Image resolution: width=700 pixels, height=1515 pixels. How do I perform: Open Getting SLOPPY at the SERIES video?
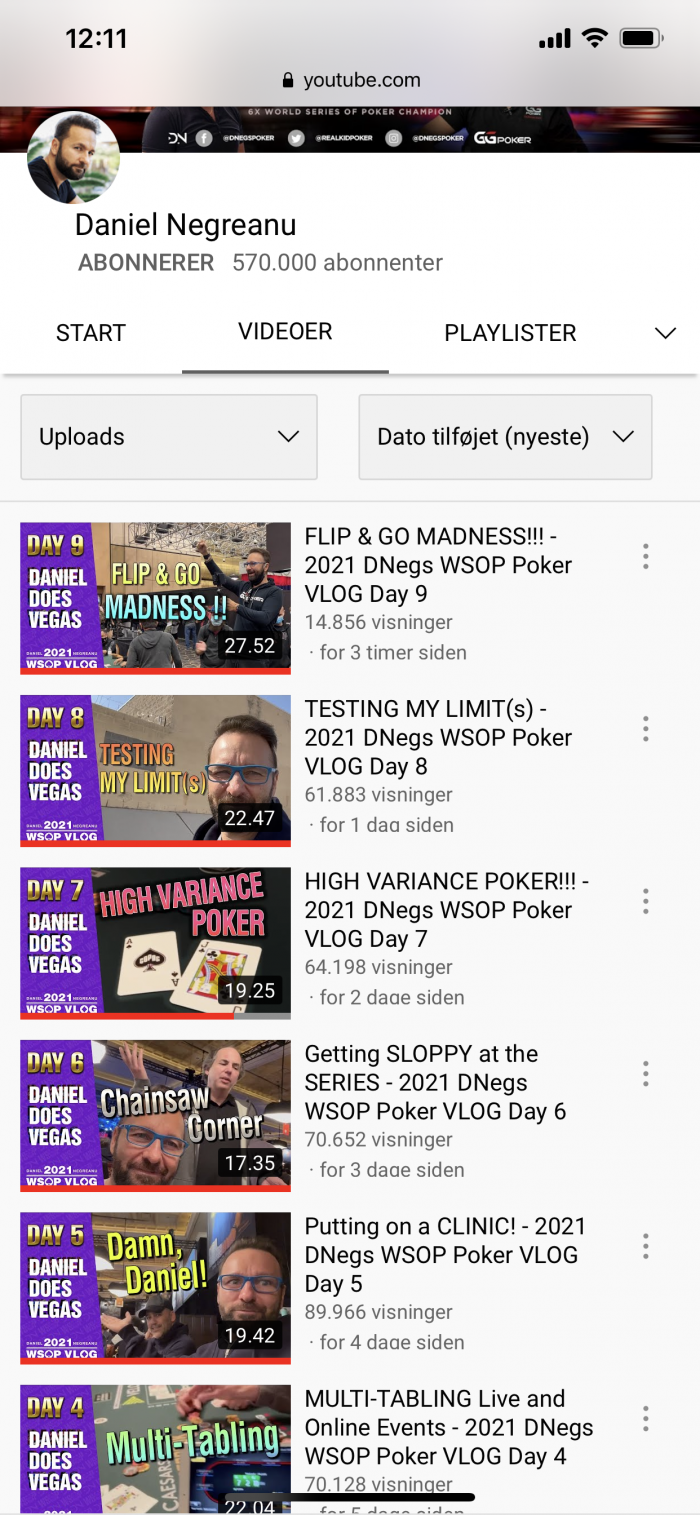(x=156, y=1113)
